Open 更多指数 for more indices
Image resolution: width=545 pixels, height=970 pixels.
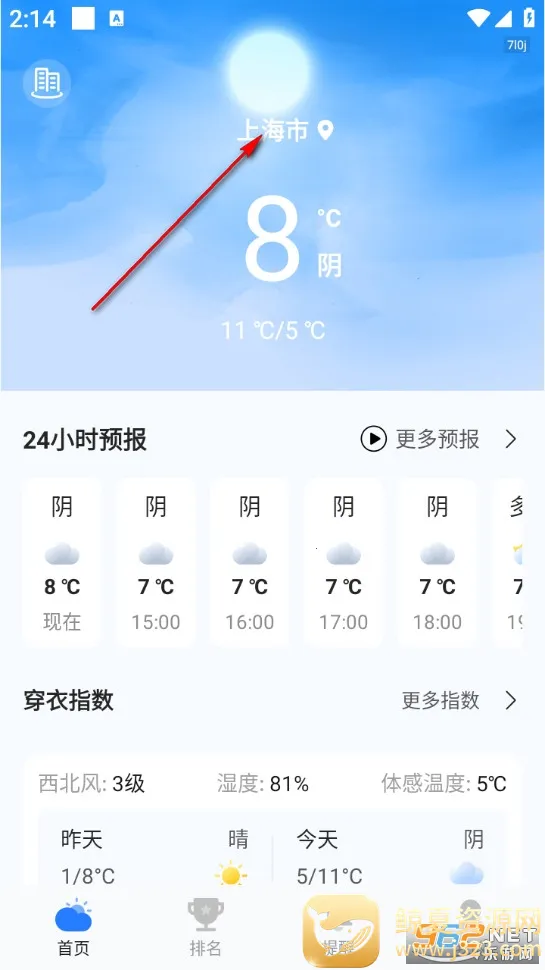coord(458,700)
